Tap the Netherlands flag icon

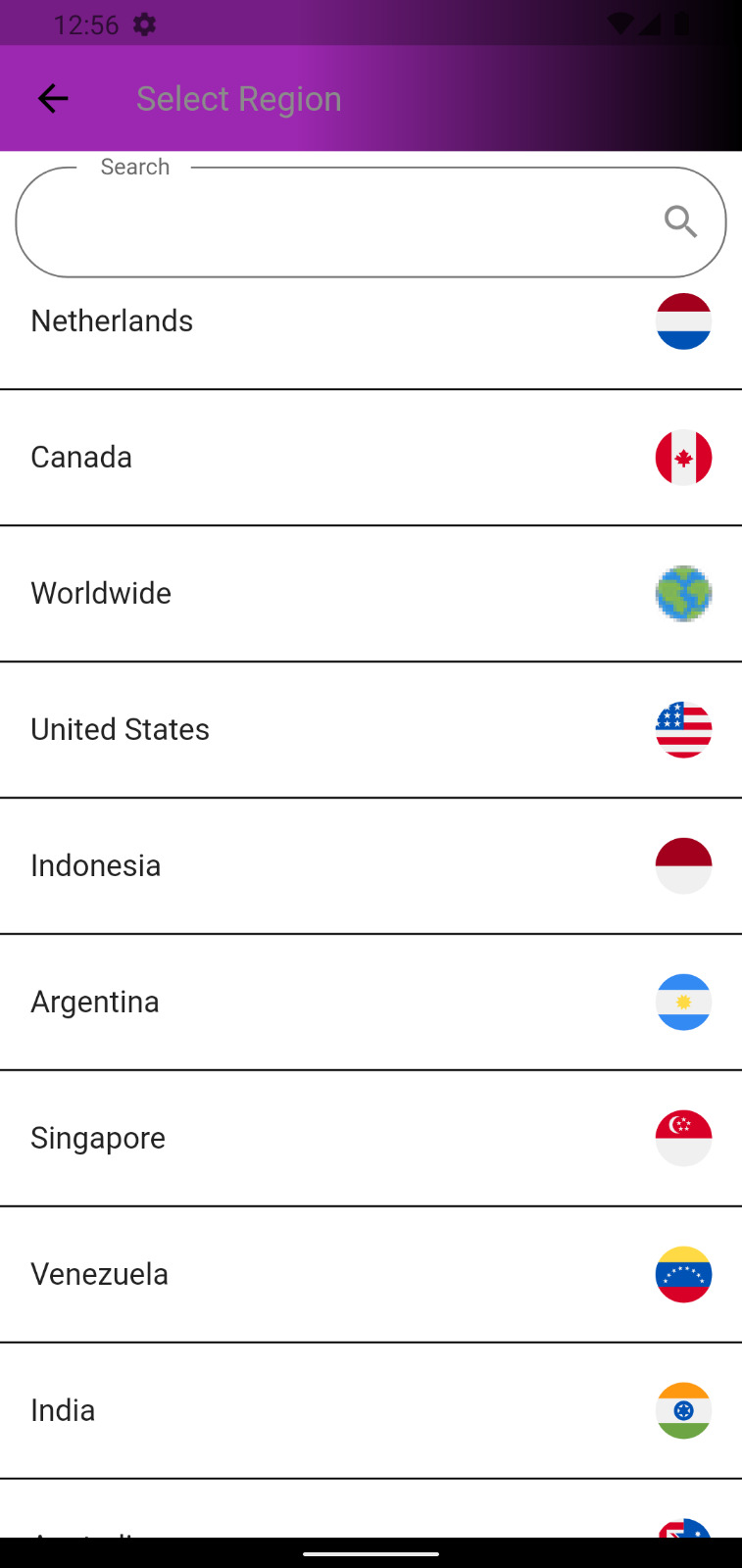click(x=683, y=320)
